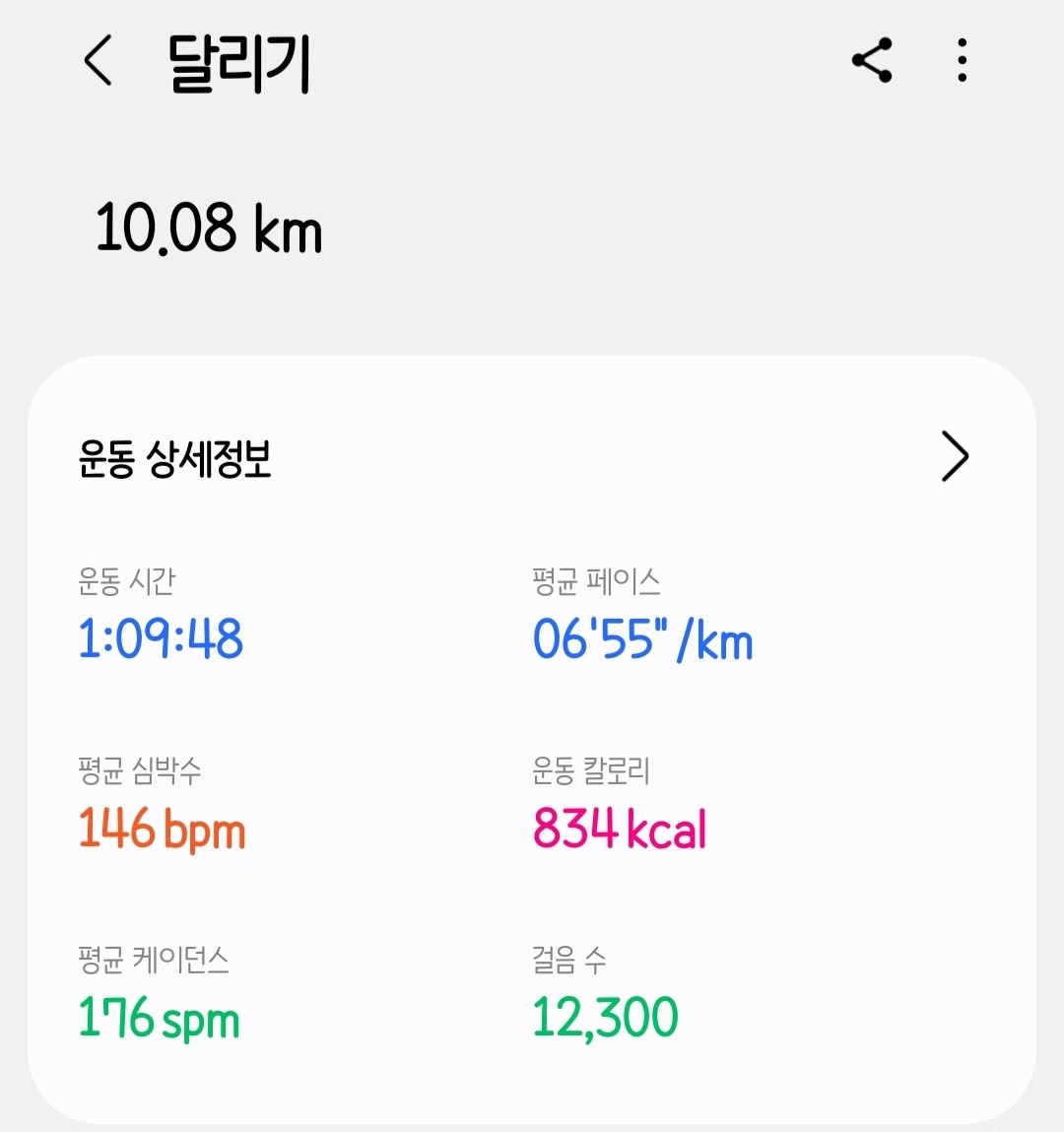Go back from the 달리기 screen
The height and width of the screenshot is (1132, 1064).
[99, 61]
